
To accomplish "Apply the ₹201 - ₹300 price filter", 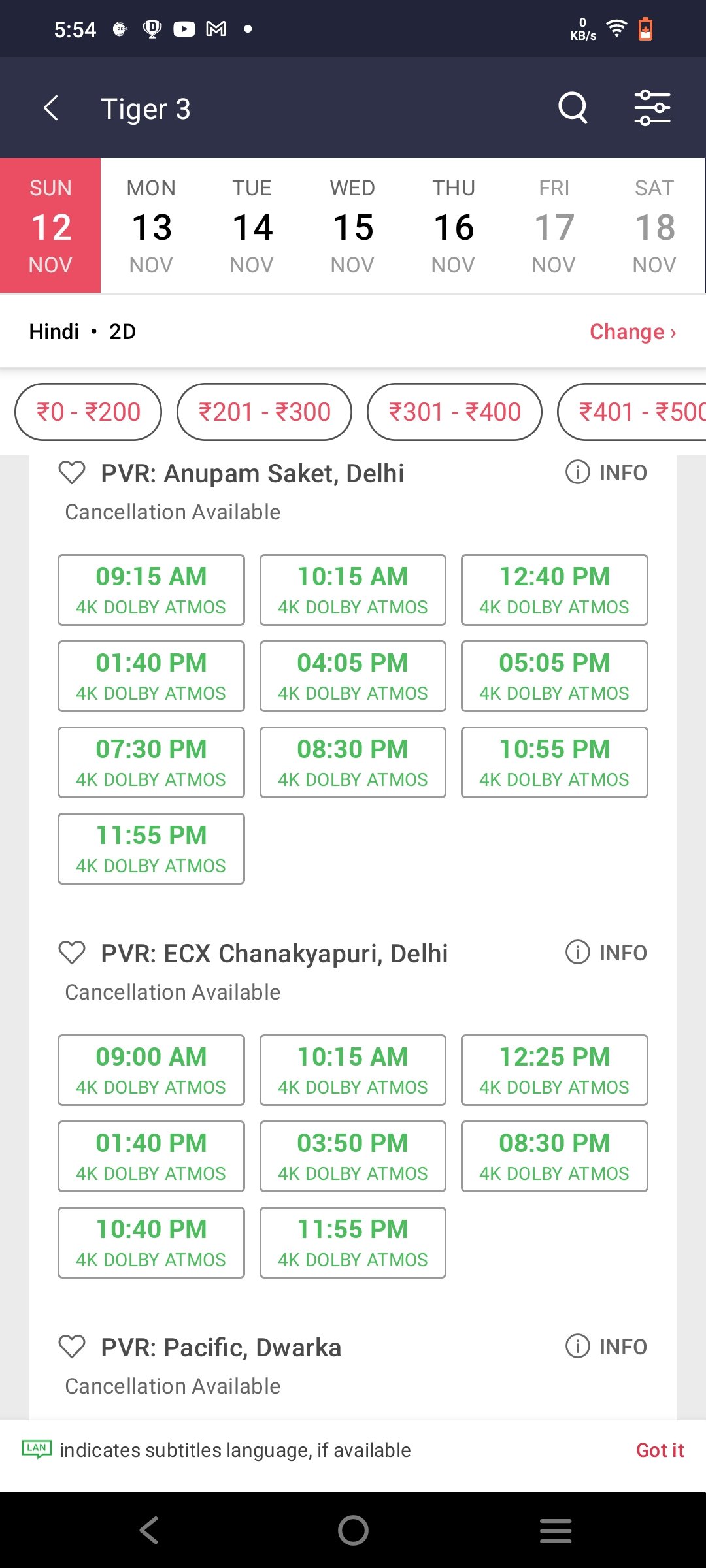I will click(264, 412).
